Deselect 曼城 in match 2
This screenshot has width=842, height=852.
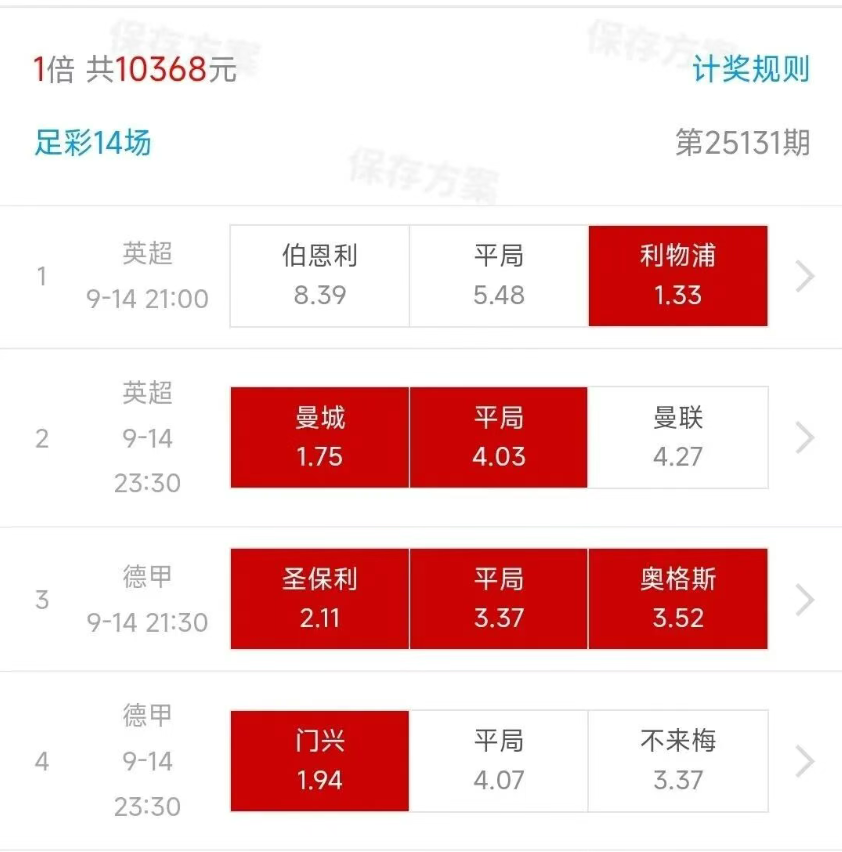[x=320, y=437]
